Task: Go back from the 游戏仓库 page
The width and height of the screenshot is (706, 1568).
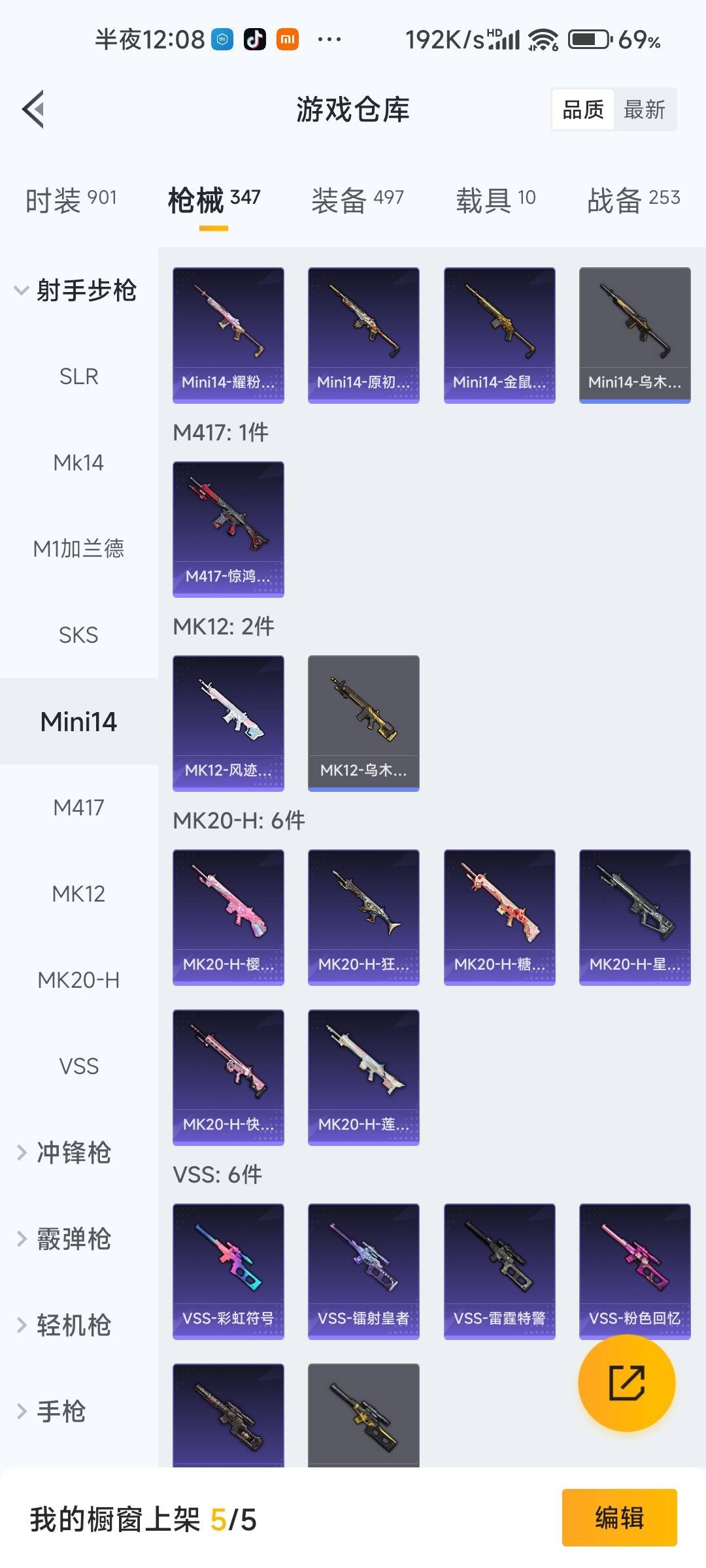Action: [34, 109]
